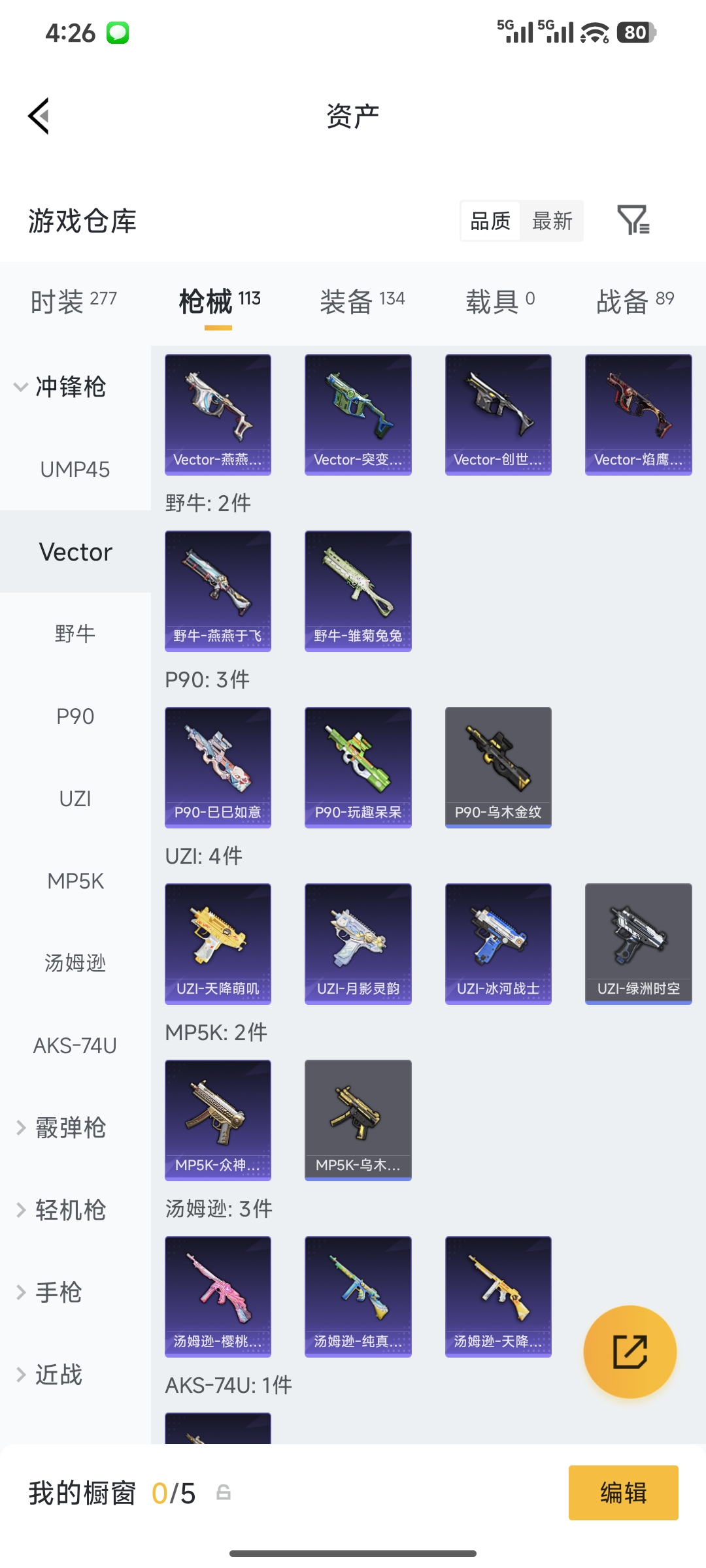Expand the 霰弹枪 category
This screenshot has height=1568, width=706.
point(62,1128)
